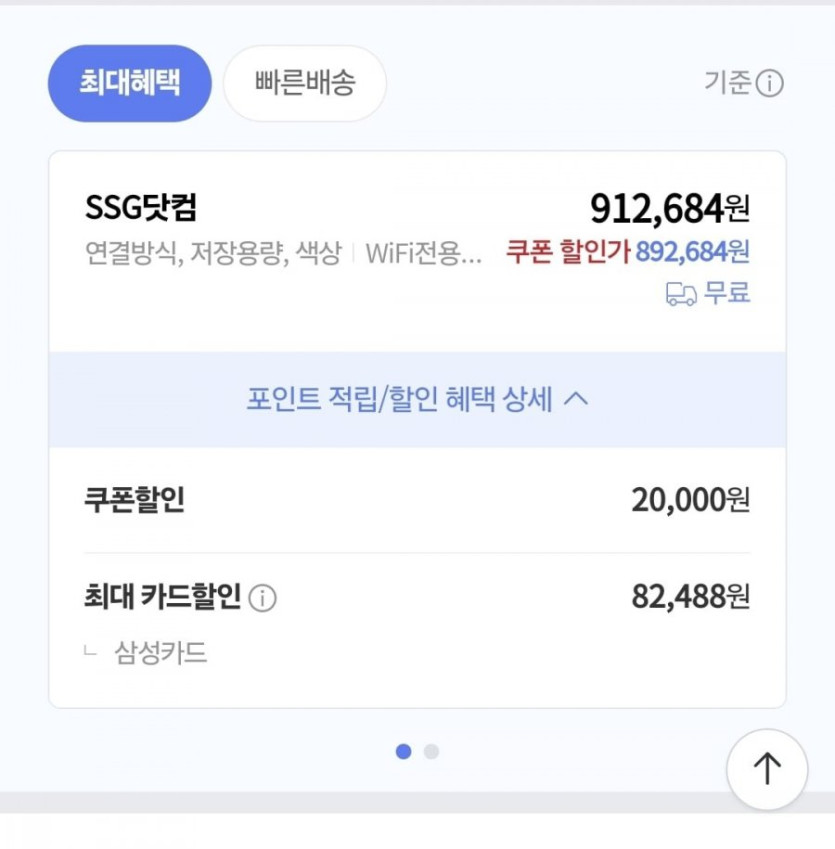Screen dimensions: 835x849
Task: Go to the second page indicator dot
Action: click(431, 752)
